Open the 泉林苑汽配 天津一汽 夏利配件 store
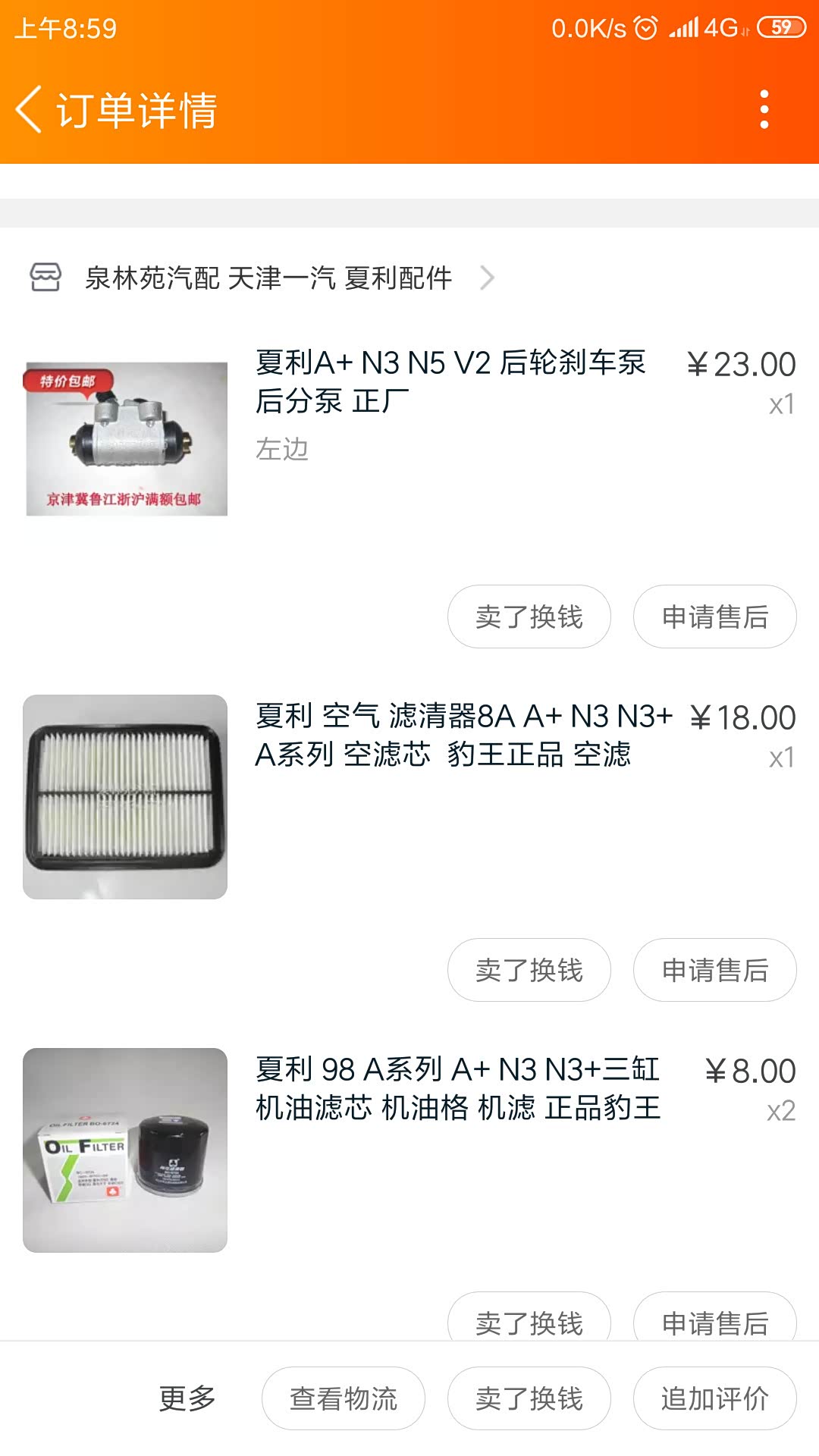This screenshot has width=819, height=1456. 262,278
